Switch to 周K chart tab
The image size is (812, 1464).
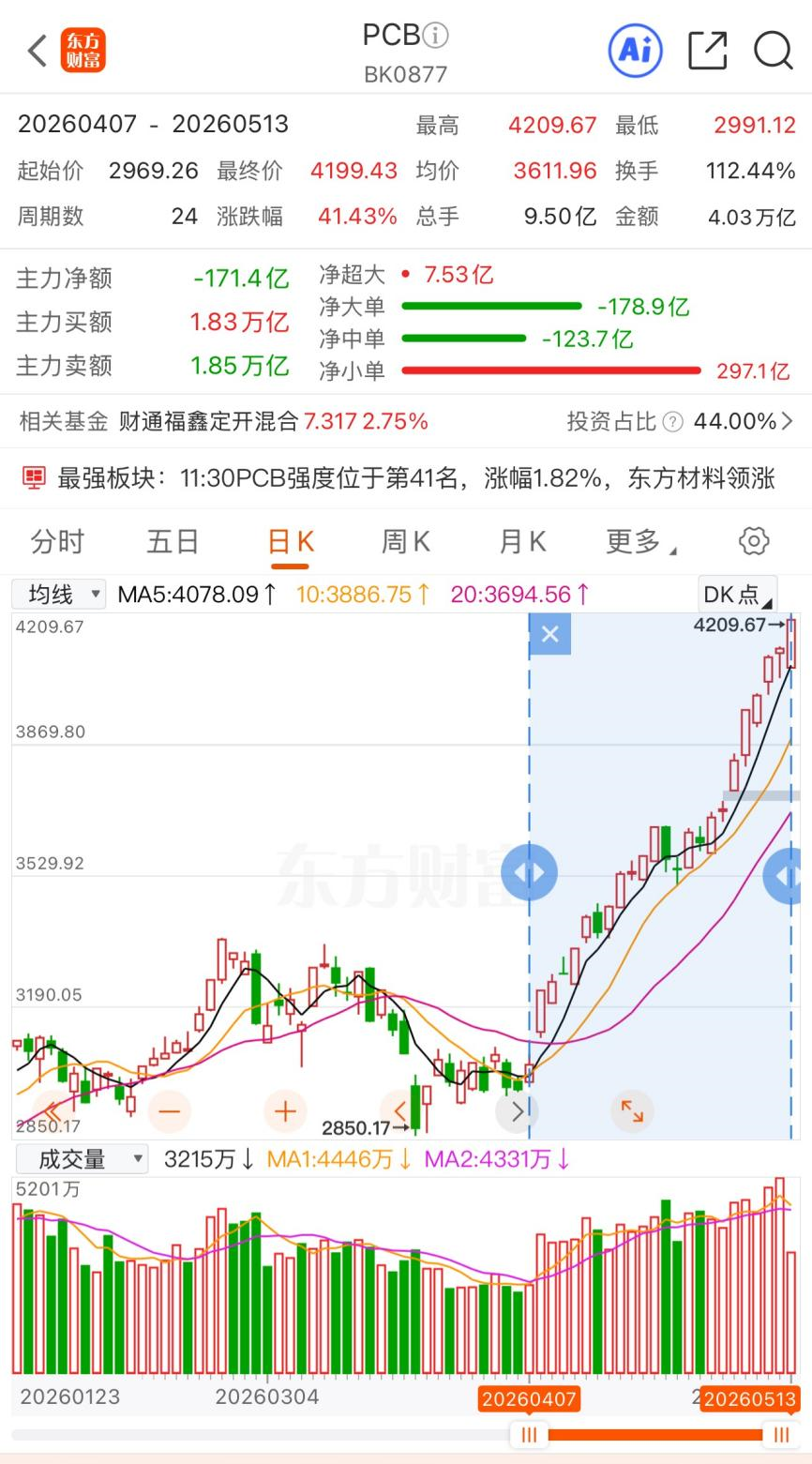[405, 541]
